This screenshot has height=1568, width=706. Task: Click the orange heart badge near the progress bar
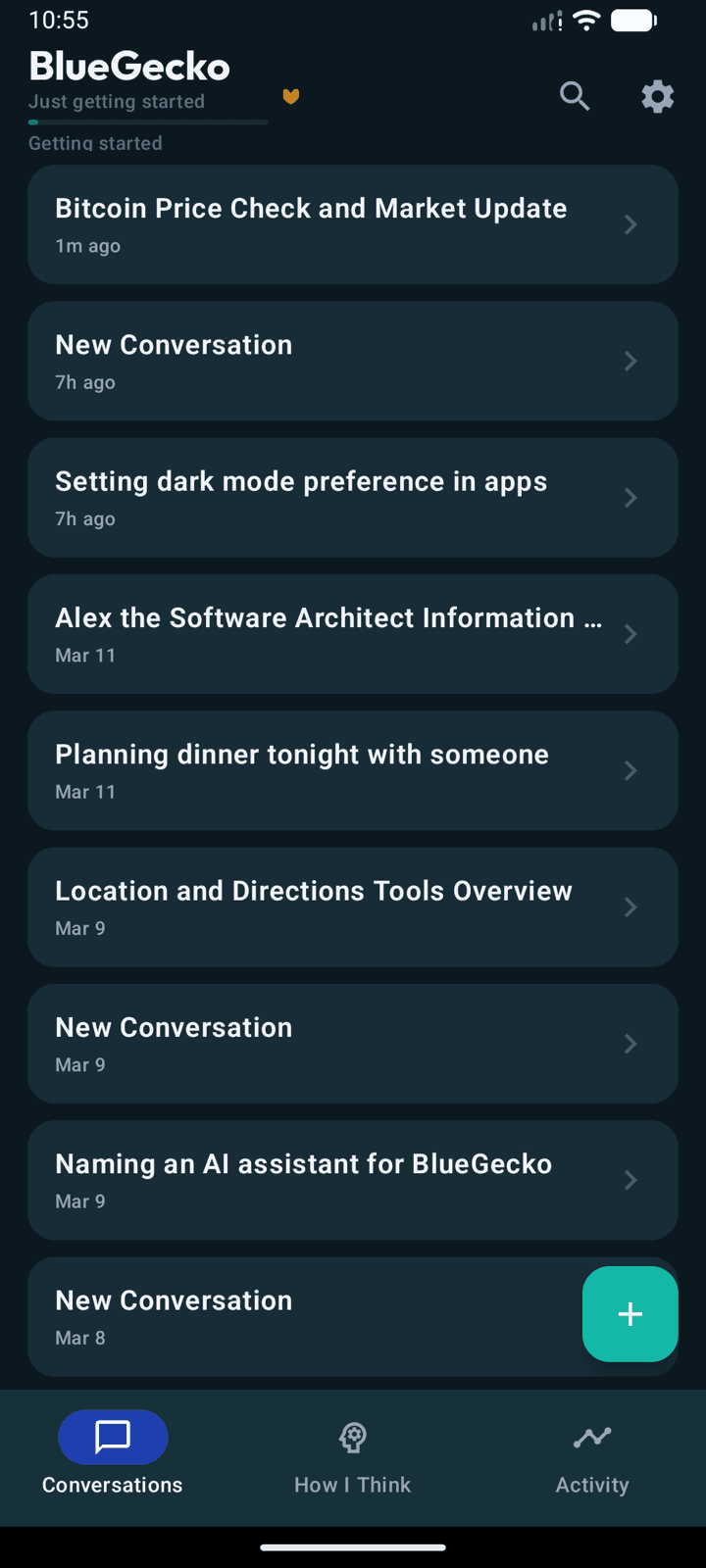290,96
